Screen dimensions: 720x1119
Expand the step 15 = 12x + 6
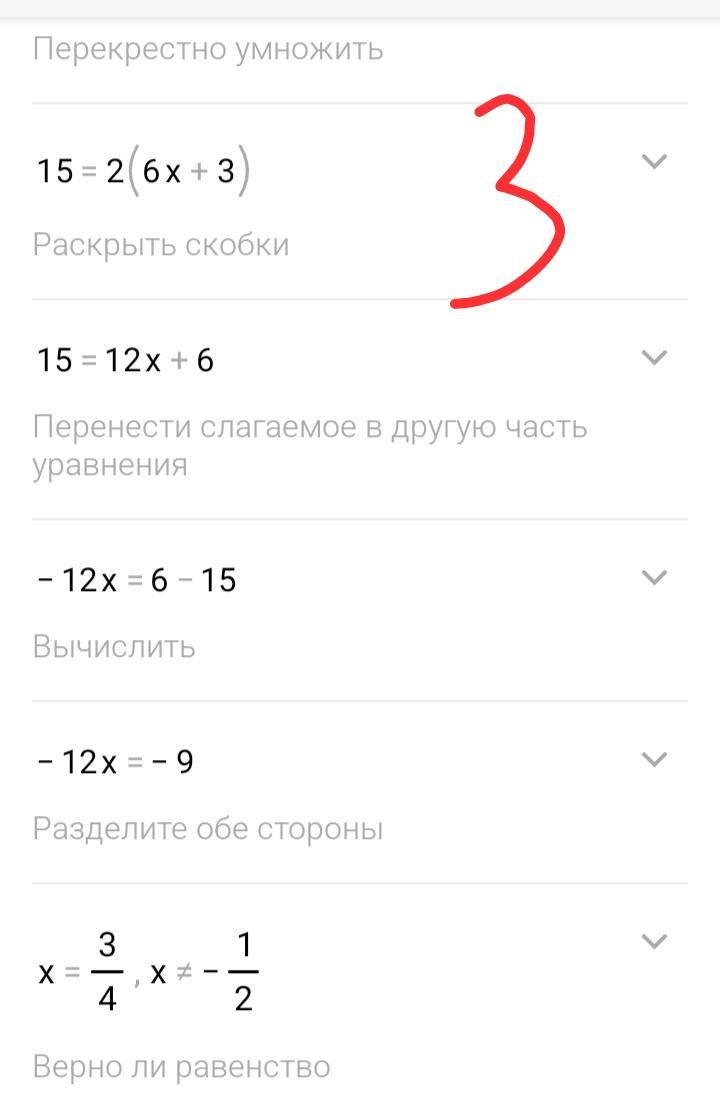pyautogui.click(x=653, y=357)
